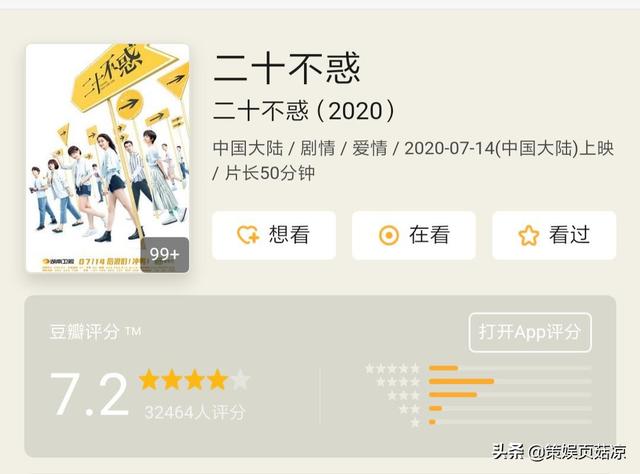Mark the show as 想看
Image resolution: width=640 pixels, height=474 pixels.
(x=273, y=235)
